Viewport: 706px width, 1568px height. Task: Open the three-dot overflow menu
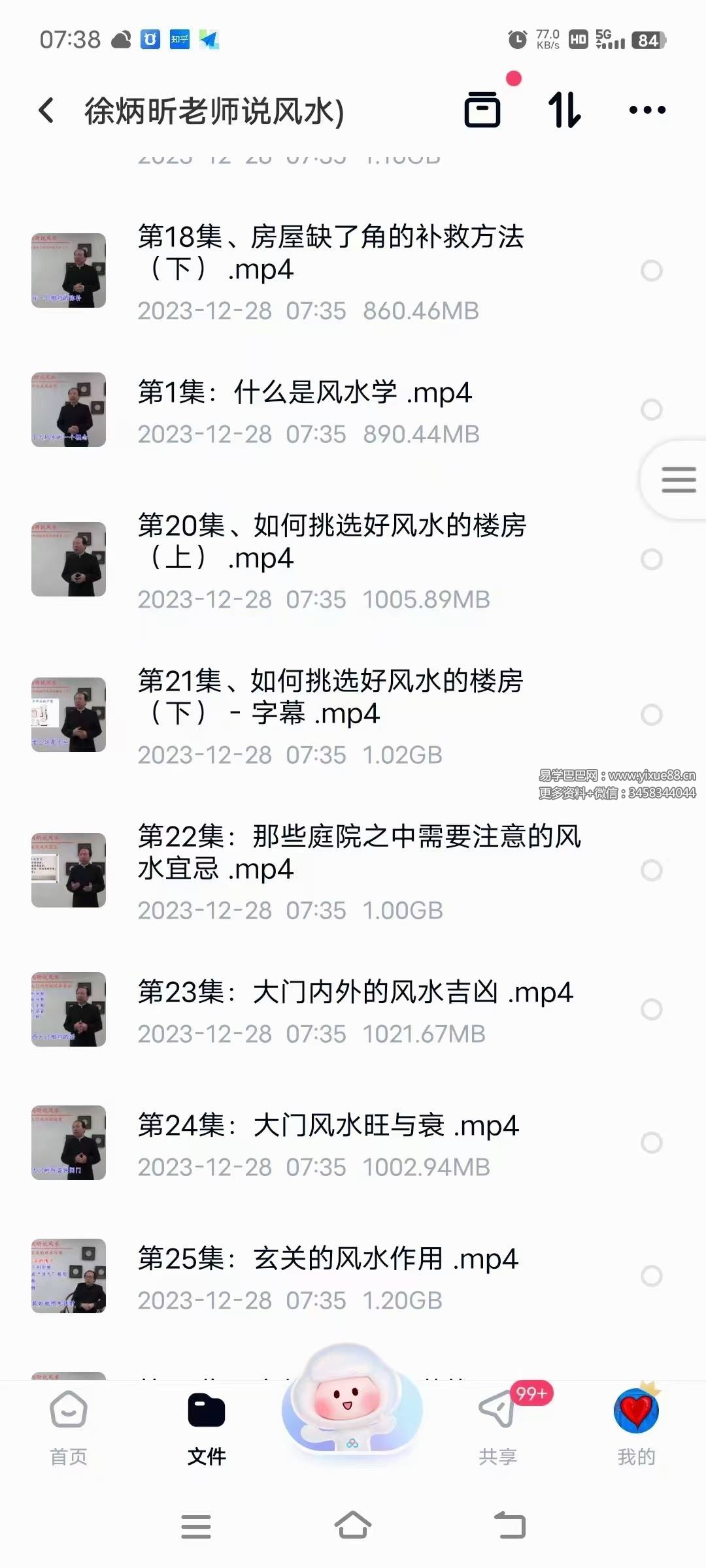[x=647, y=110]
